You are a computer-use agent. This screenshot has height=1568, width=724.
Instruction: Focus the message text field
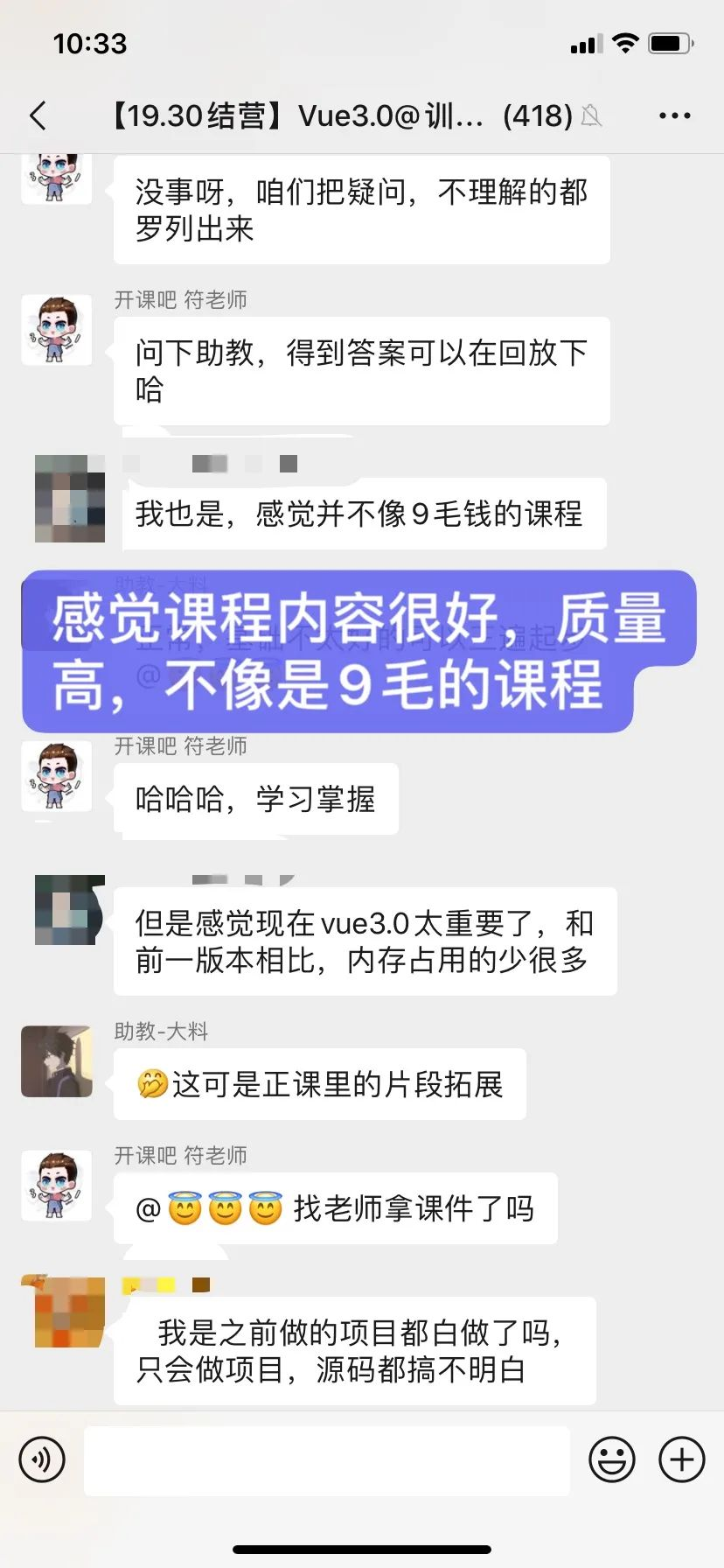[x=327, y=1459]
